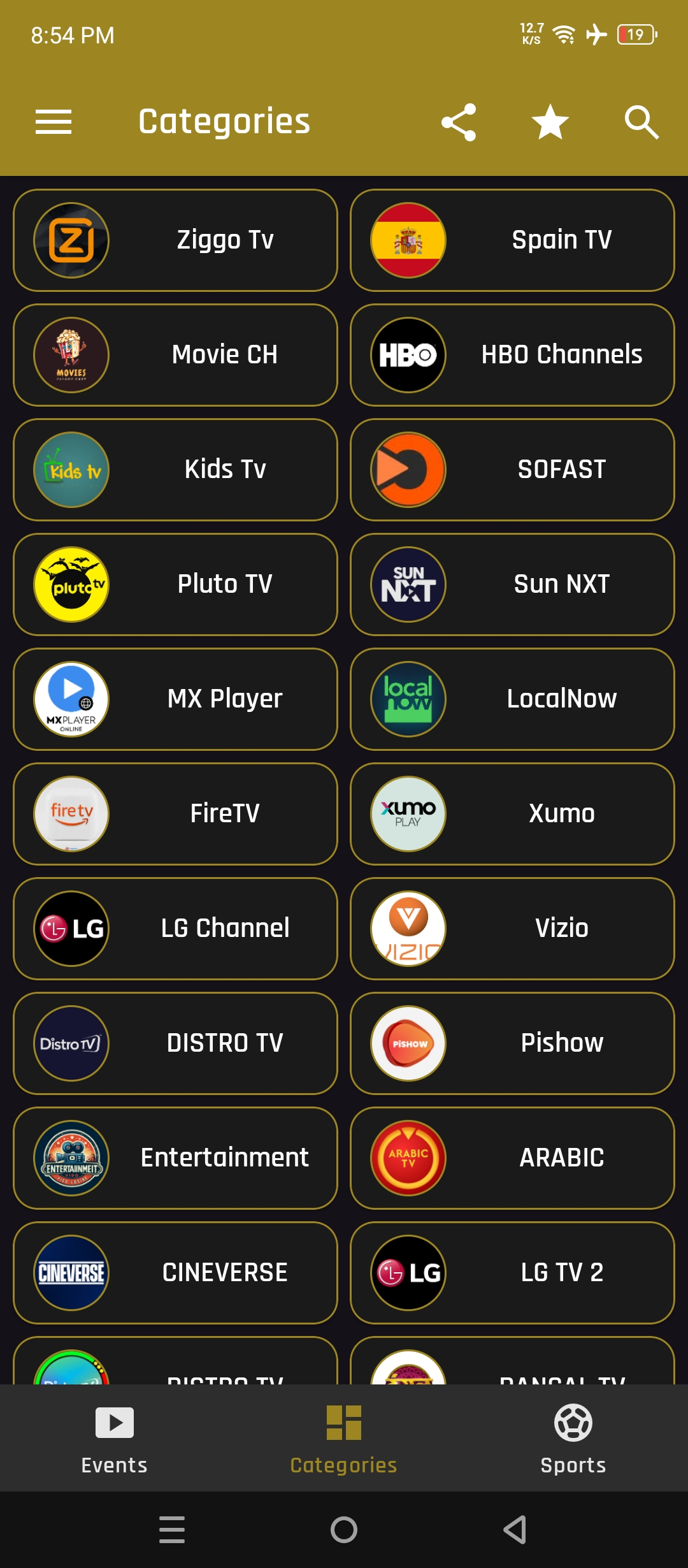Open the ARABIC category
This screenshot has width=688, height=1568.
(x=512, y=1158)
